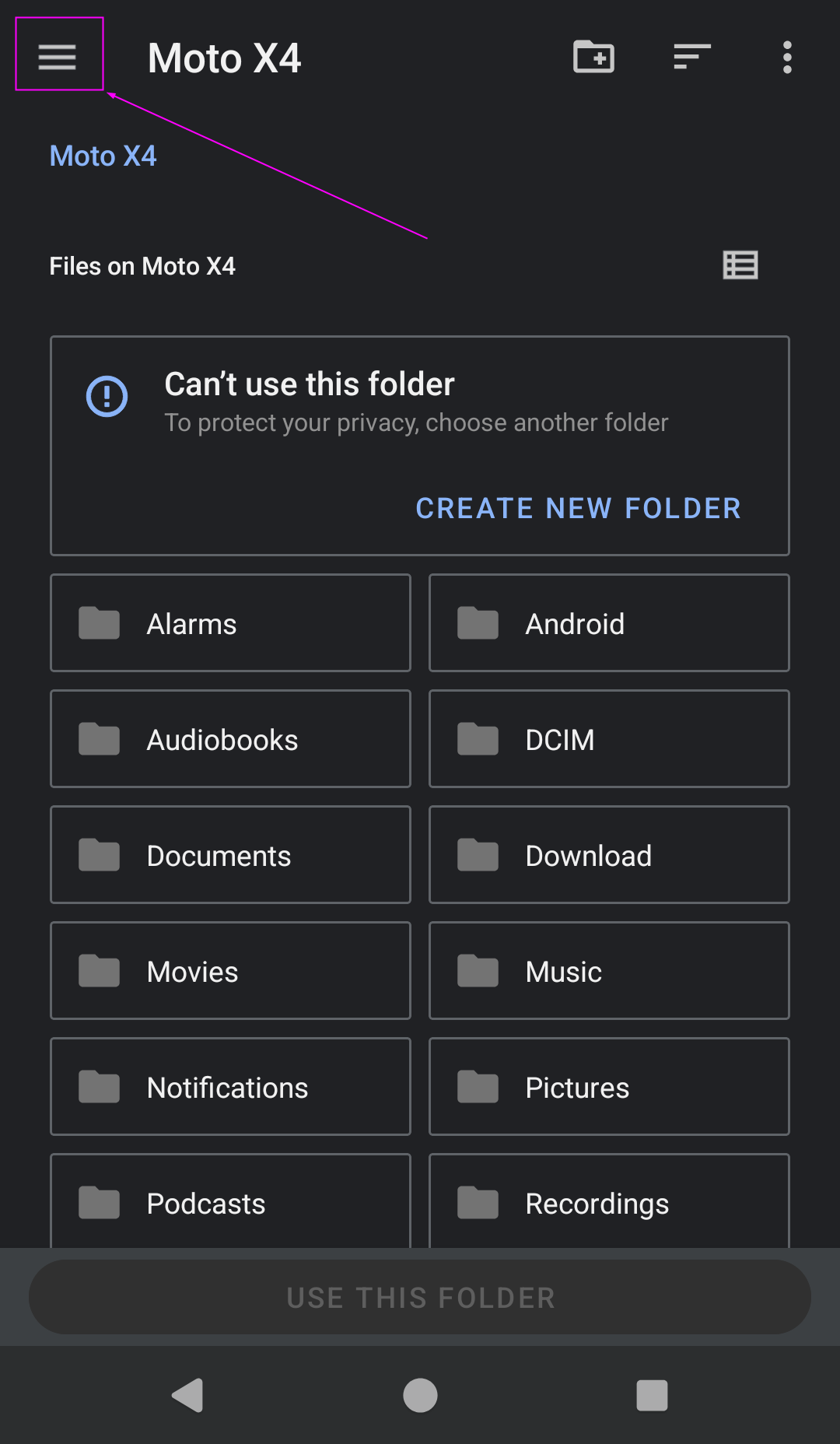Open the Recordings folder
The height and width of the screenshot is (1444, 840).
point(609,1202)
